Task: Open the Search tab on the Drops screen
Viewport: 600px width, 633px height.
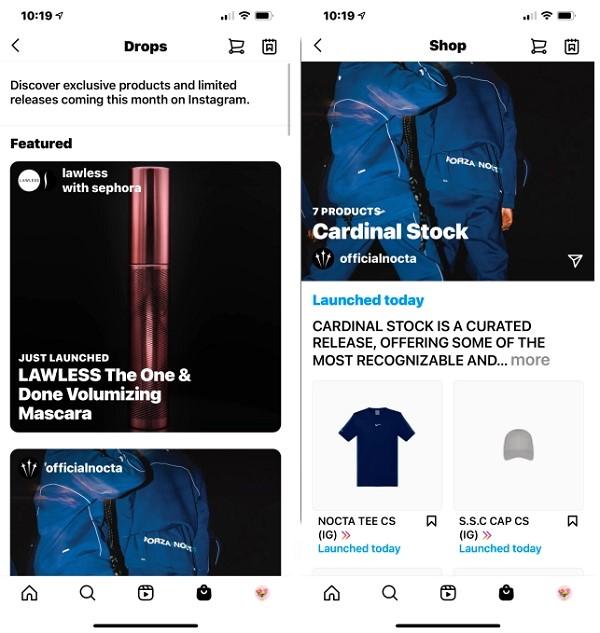Action: (x=87, y=593)
